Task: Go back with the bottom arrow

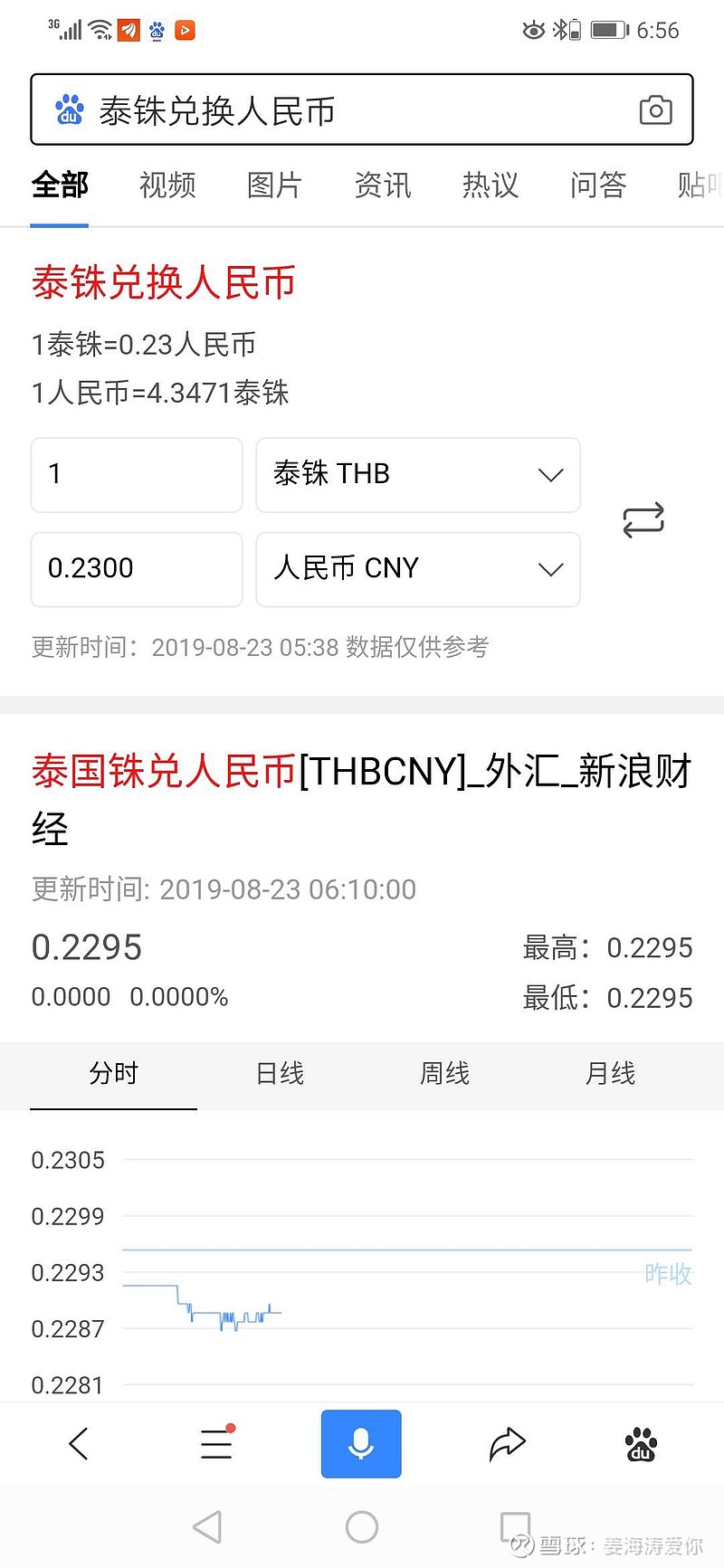Action: 80,1443
